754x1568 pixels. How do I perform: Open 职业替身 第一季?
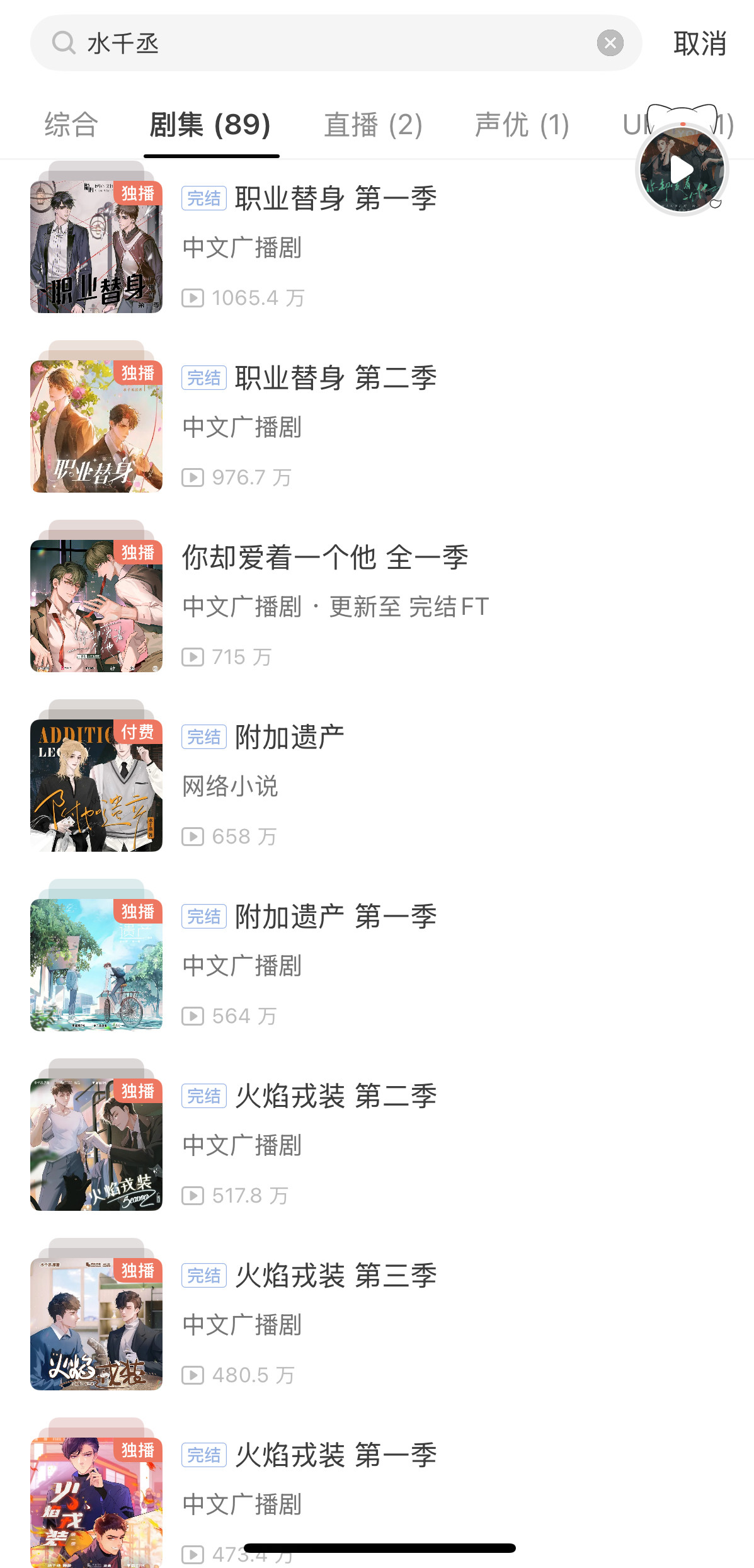tap(335, 199)
